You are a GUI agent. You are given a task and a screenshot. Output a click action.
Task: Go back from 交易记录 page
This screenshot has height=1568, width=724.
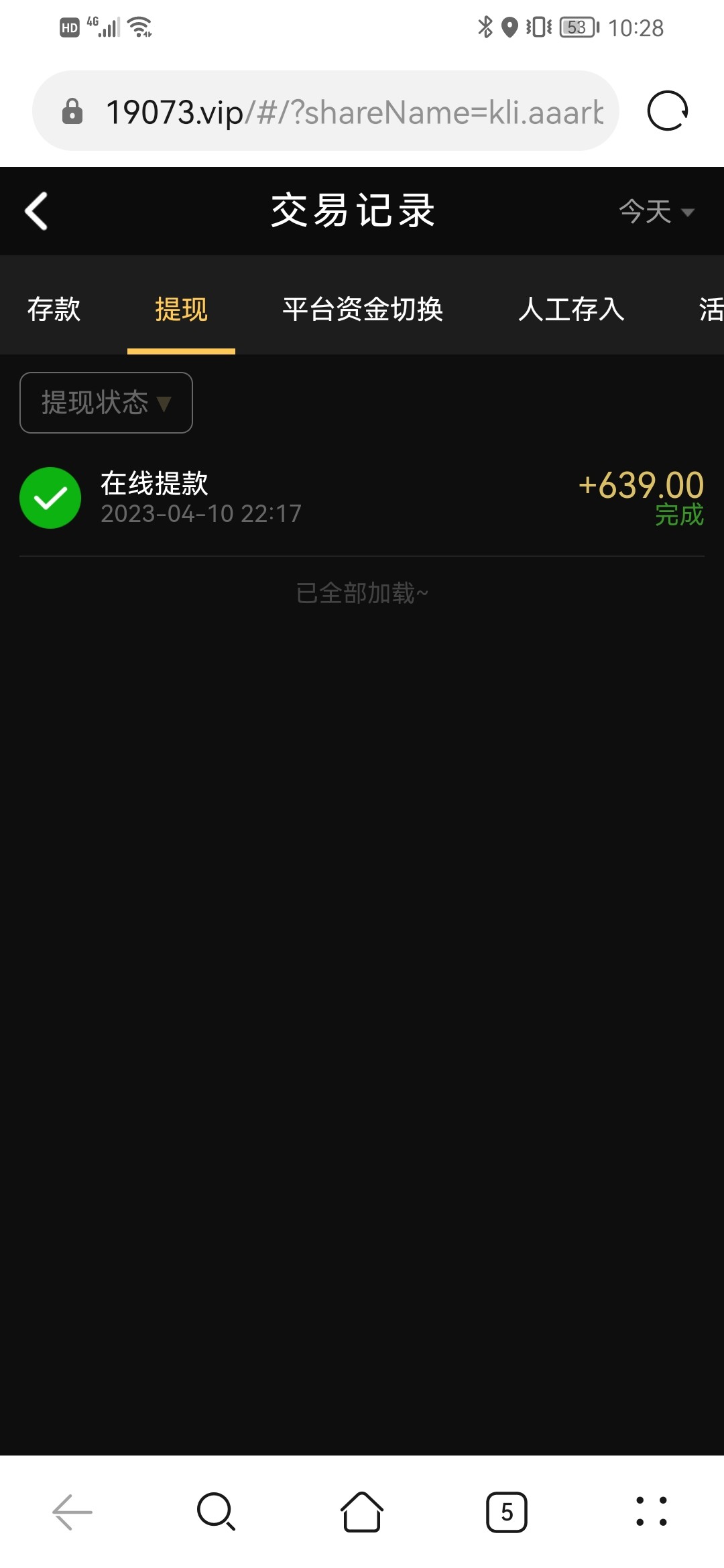tap(37, 211)
